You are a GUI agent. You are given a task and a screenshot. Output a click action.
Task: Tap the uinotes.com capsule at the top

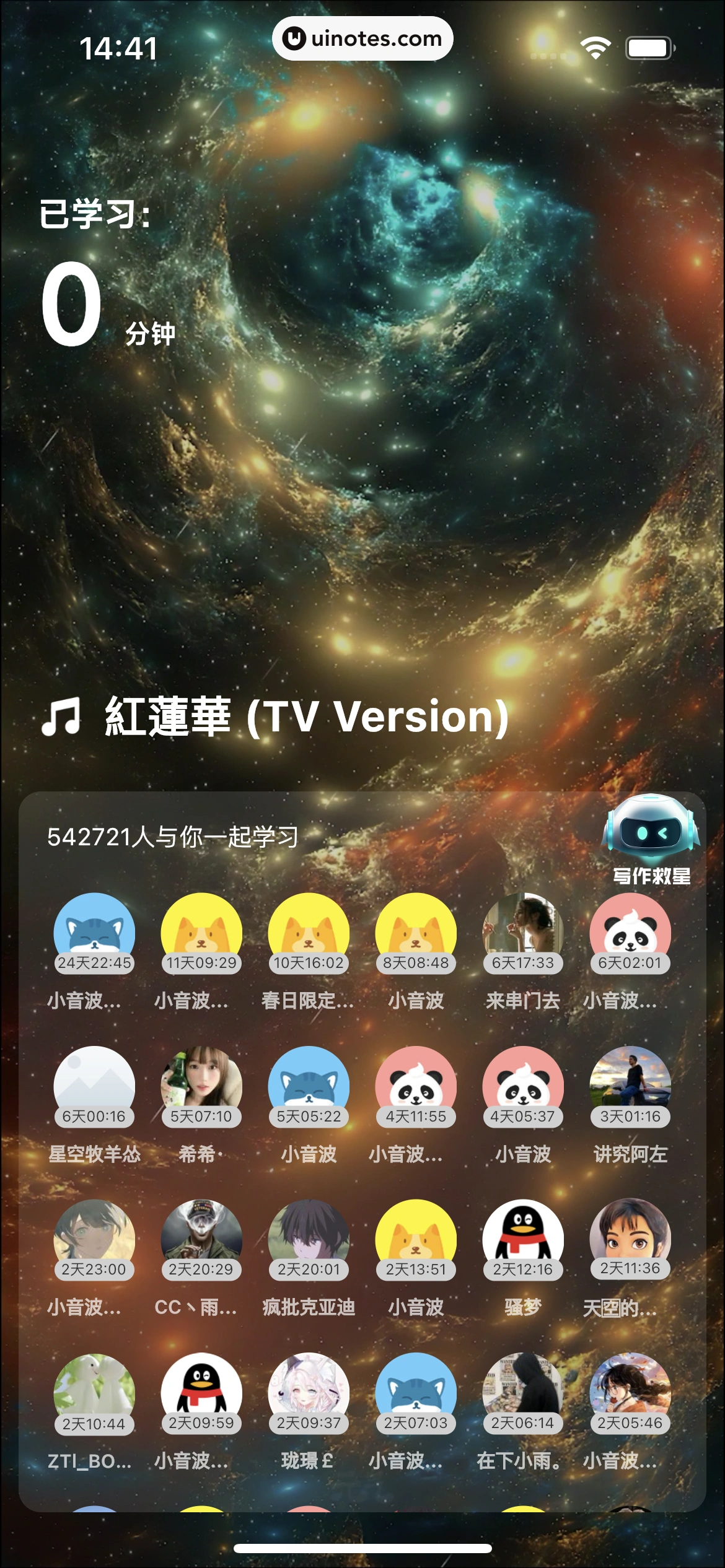pos(362,38)
